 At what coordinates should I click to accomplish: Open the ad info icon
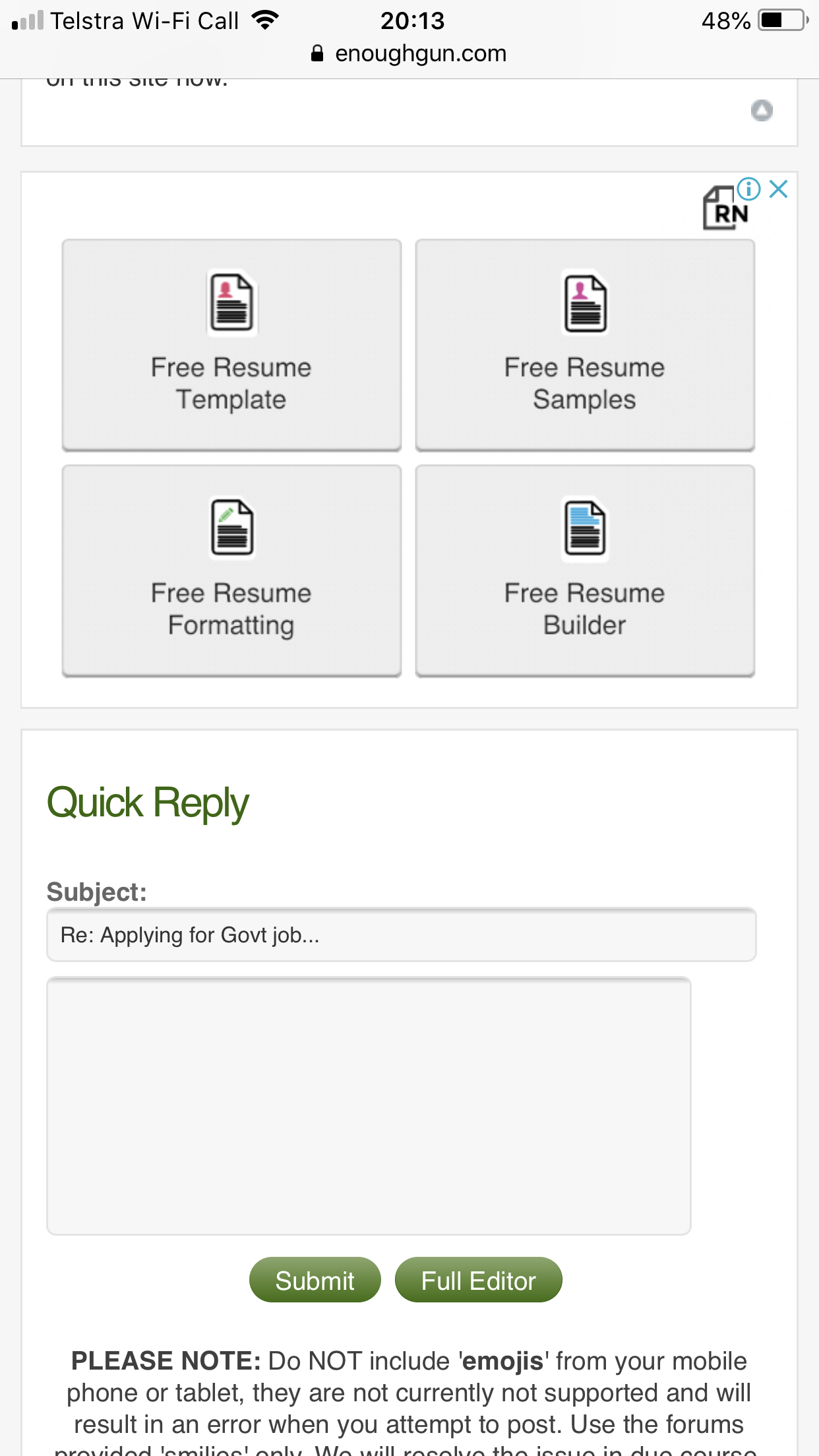tap(749, 189)
